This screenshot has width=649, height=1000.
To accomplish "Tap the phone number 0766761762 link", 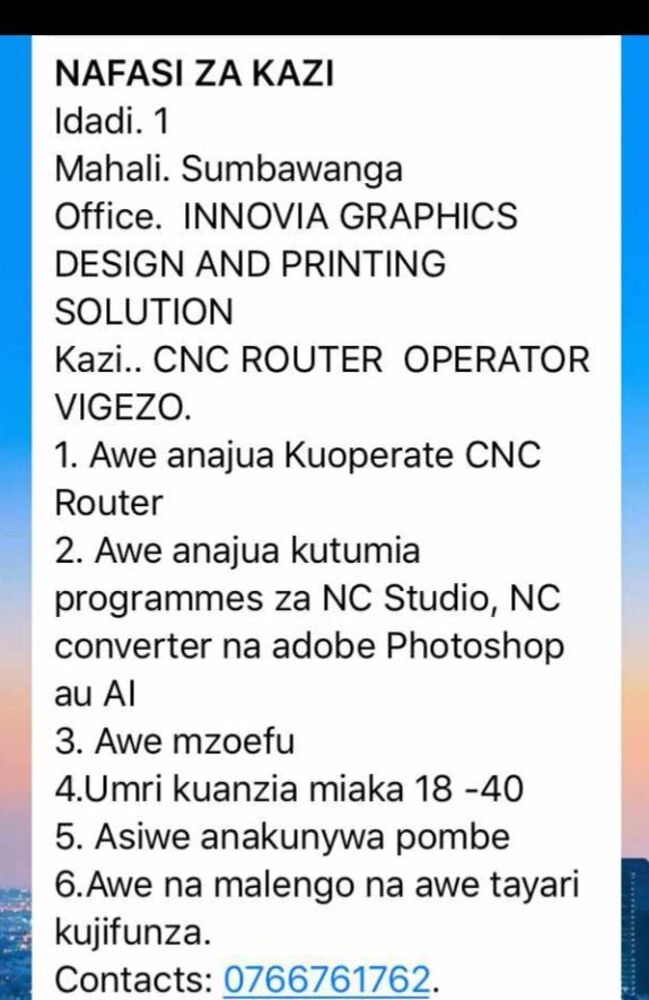I will pos(327,978).
